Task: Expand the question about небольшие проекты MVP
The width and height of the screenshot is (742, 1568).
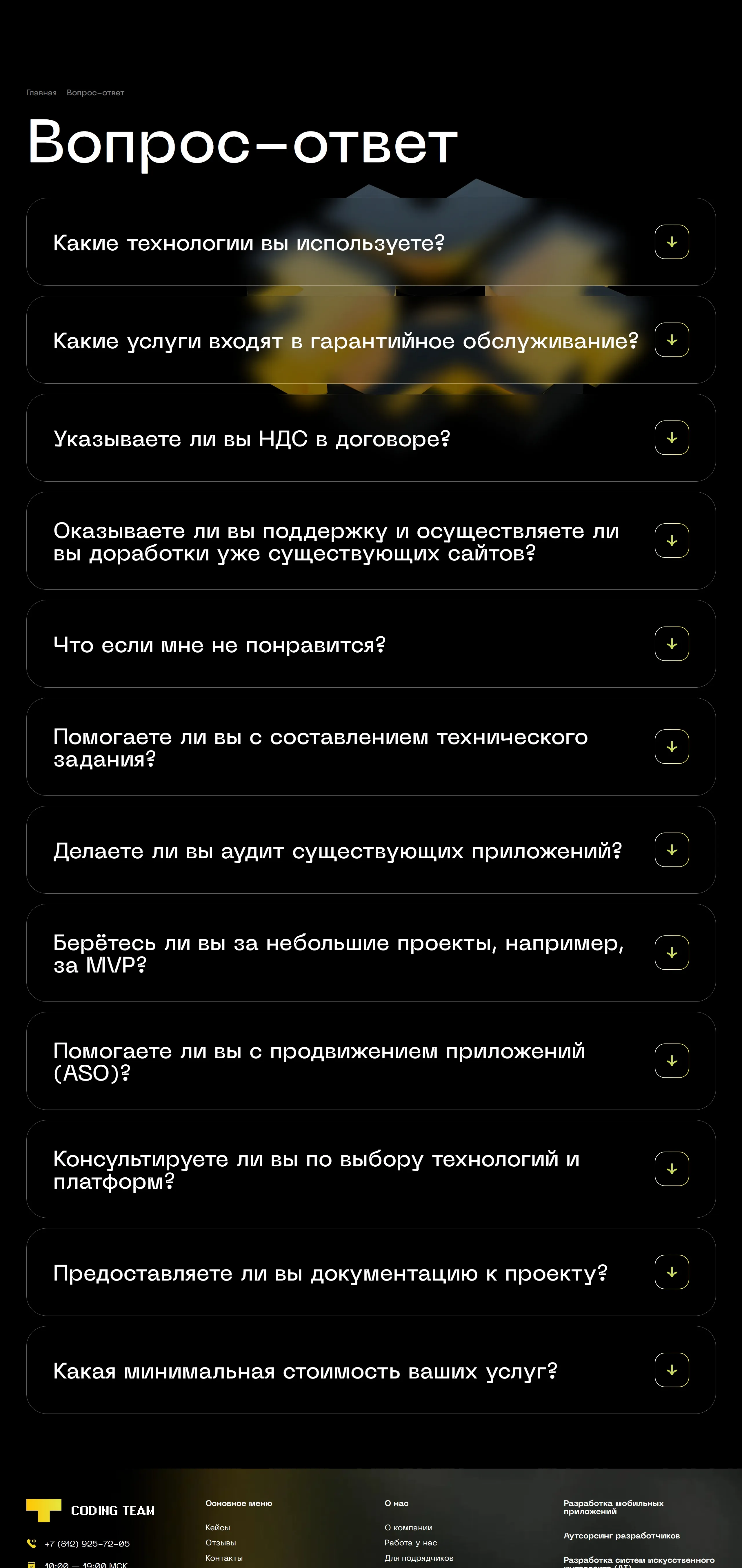Action: 671,953
